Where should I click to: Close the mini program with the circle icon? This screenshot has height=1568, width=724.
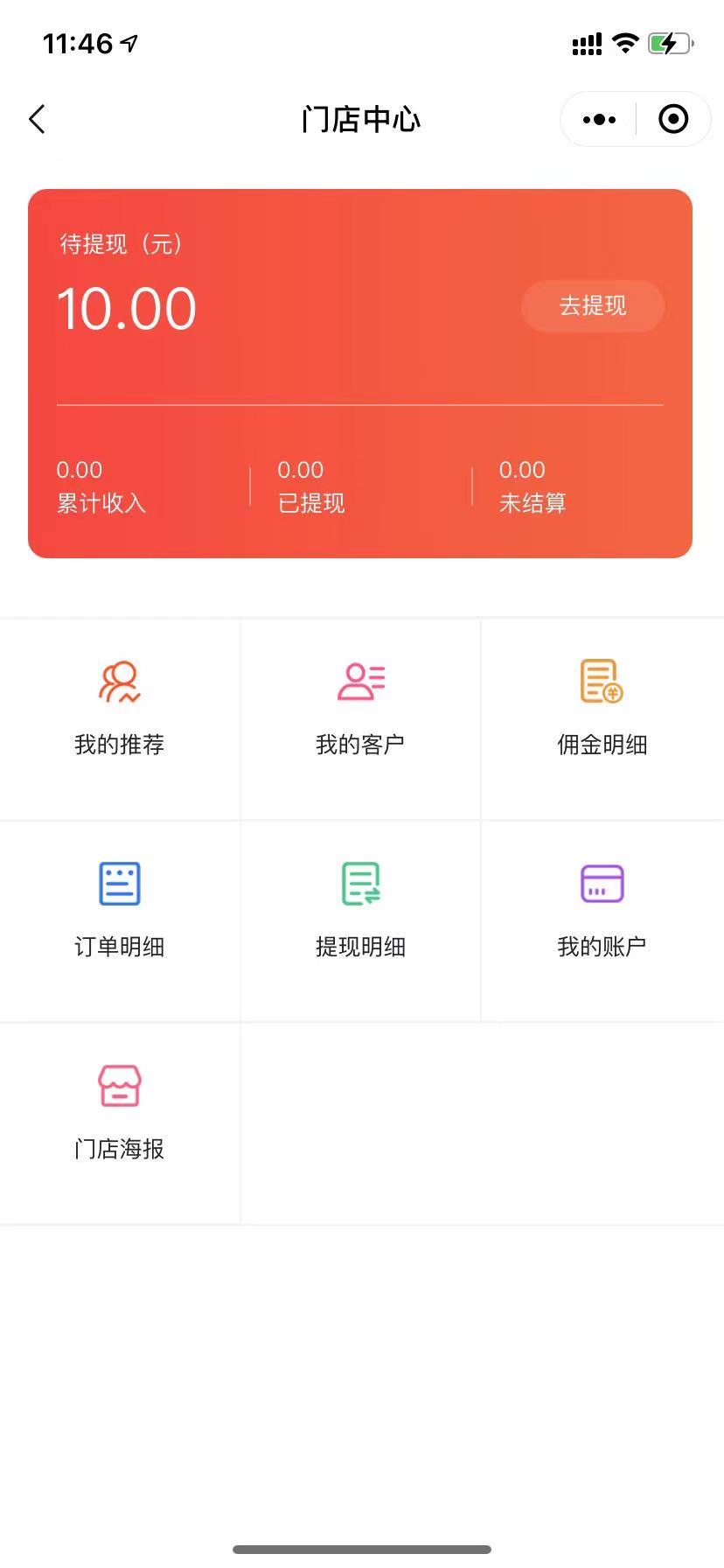tap(673, 119)
